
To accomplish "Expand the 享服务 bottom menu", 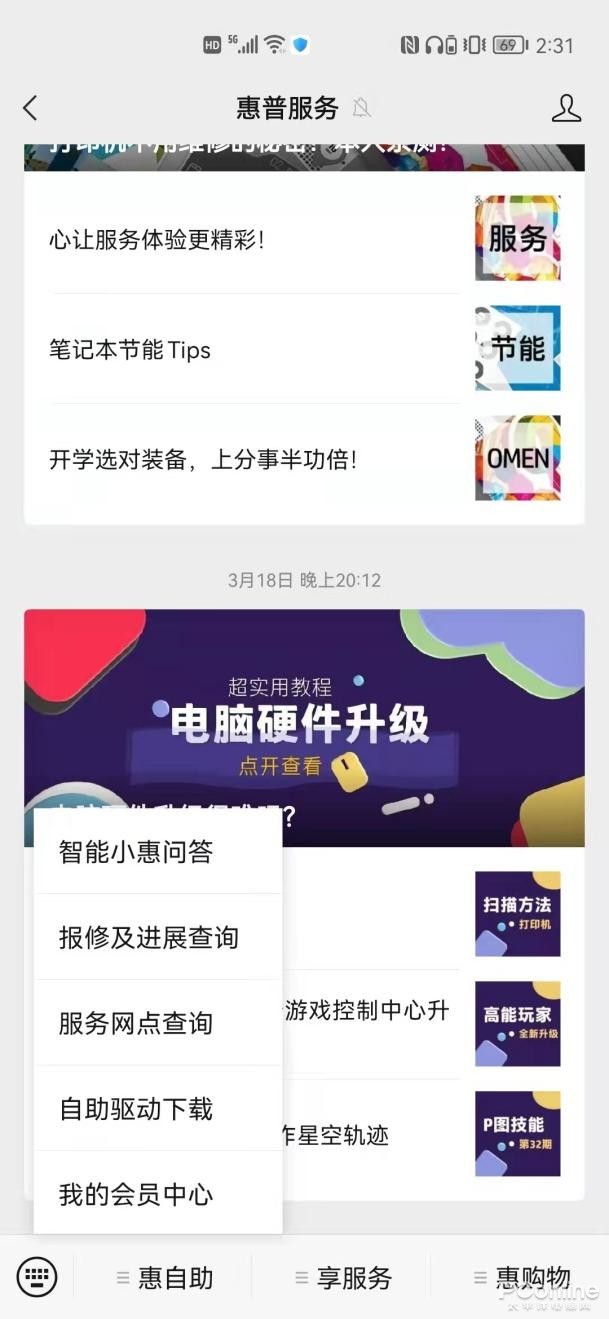I will pyautogui.click(x=344, y=1277).
